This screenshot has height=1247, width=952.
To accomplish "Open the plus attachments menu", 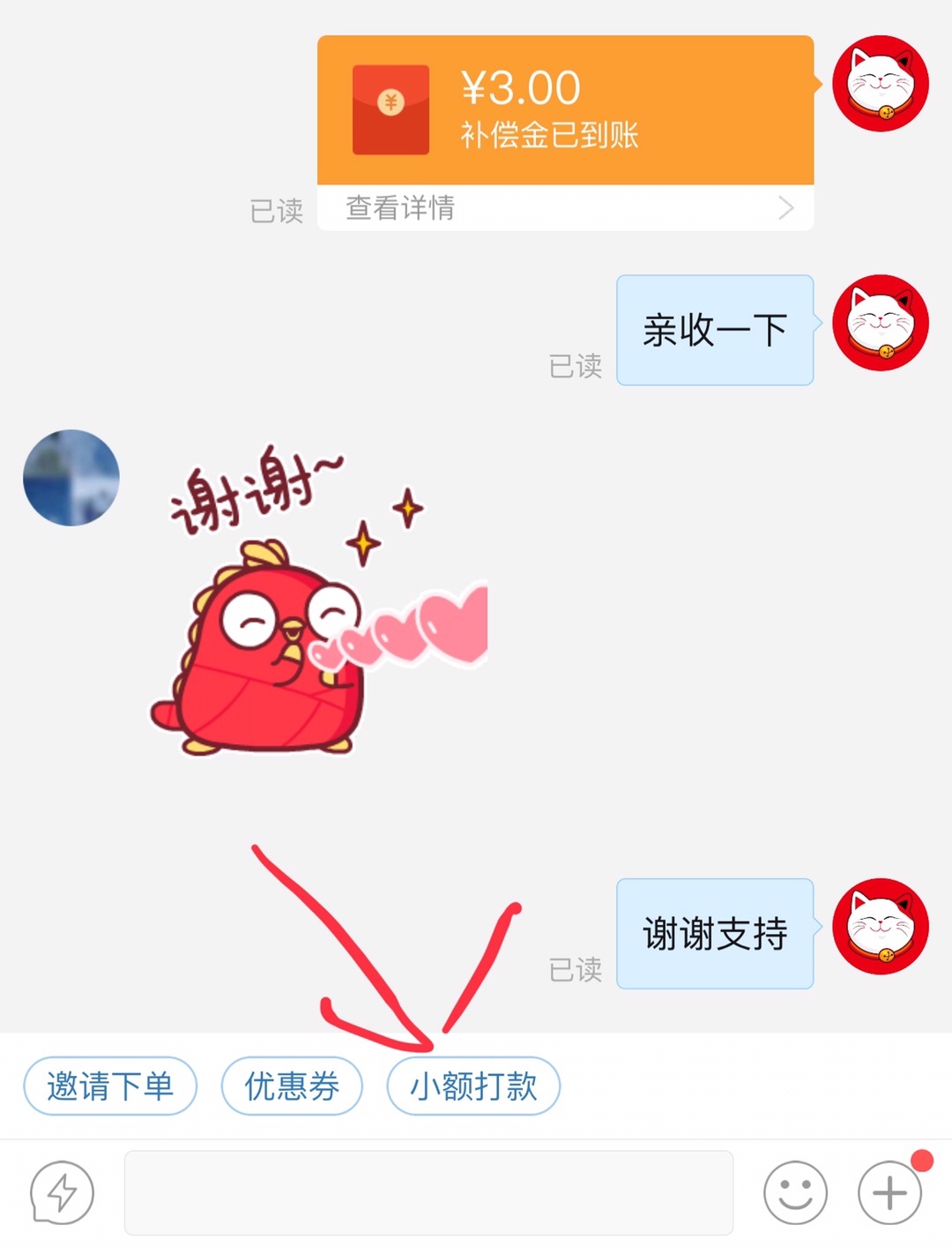I will (889, 1192).
